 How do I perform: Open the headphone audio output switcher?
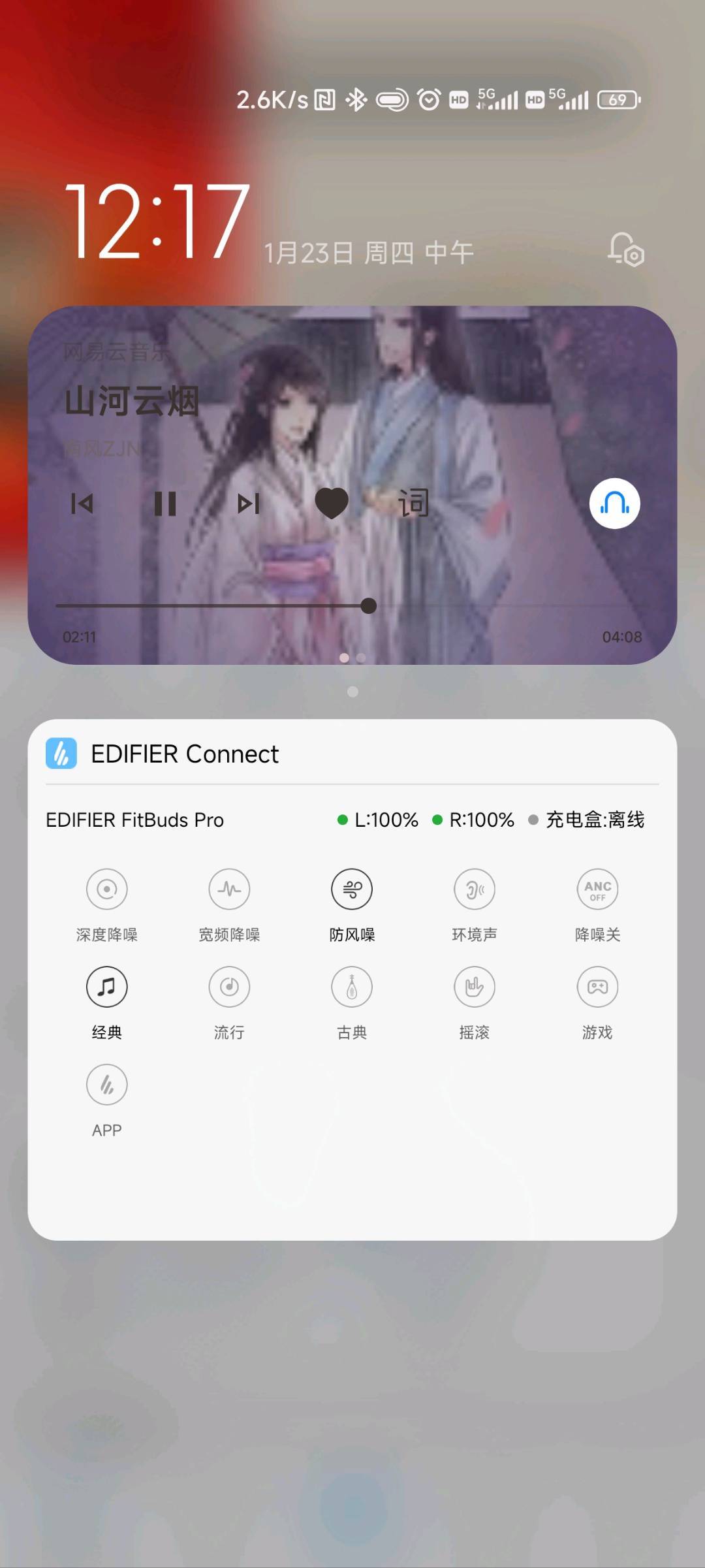[x=614, y=504]
